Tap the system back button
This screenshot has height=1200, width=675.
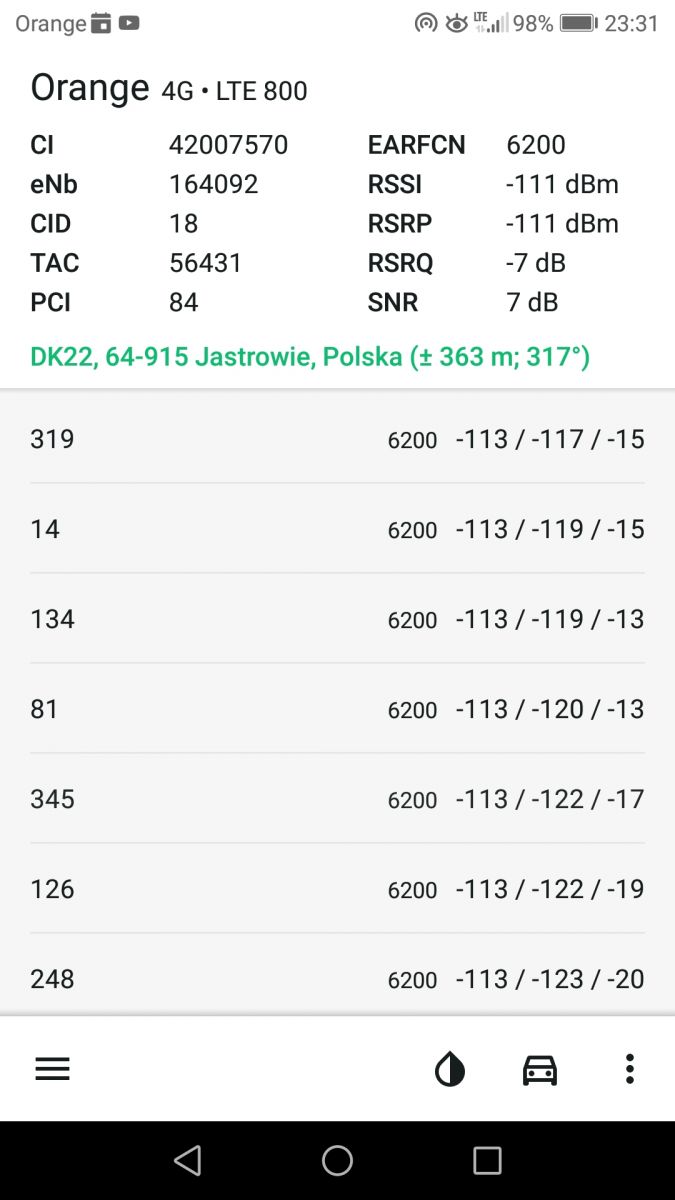(x=187, y=1160)
